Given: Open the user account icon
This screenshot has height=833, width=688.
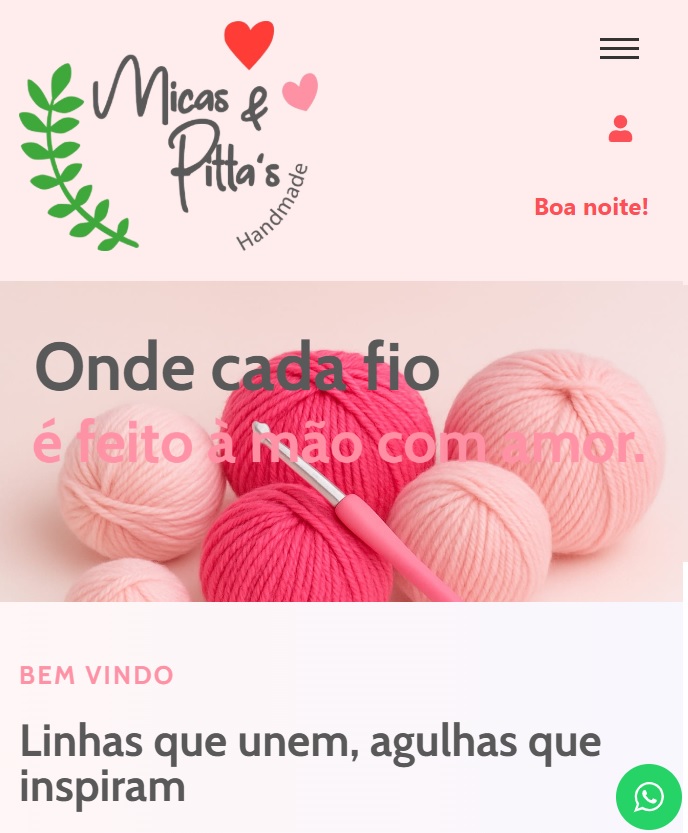Looking at the screenshot, I should pyautogui.click(x=620, y=129).
